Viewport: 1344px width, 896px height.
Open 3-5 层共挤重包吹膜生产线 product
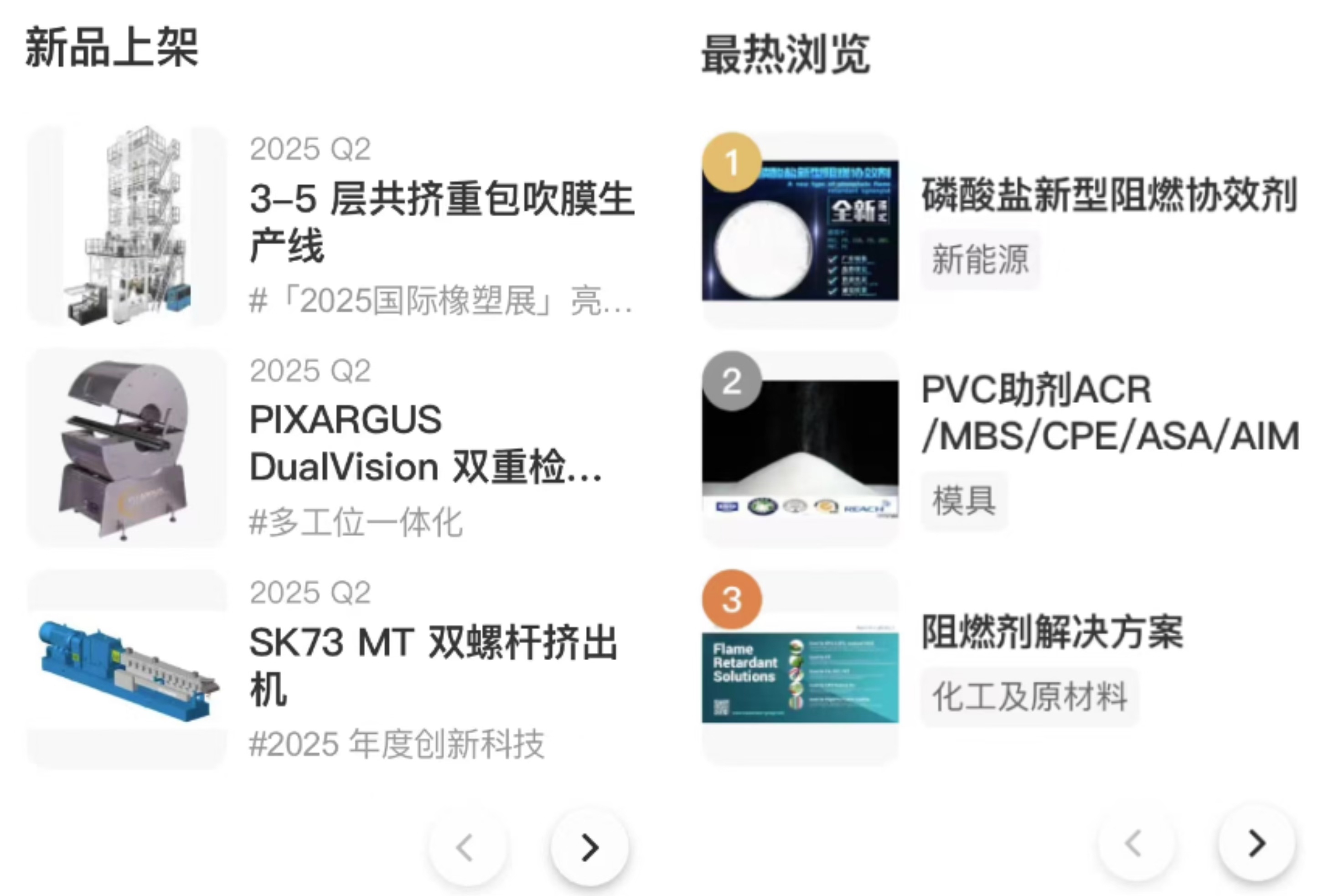[441, 221]
